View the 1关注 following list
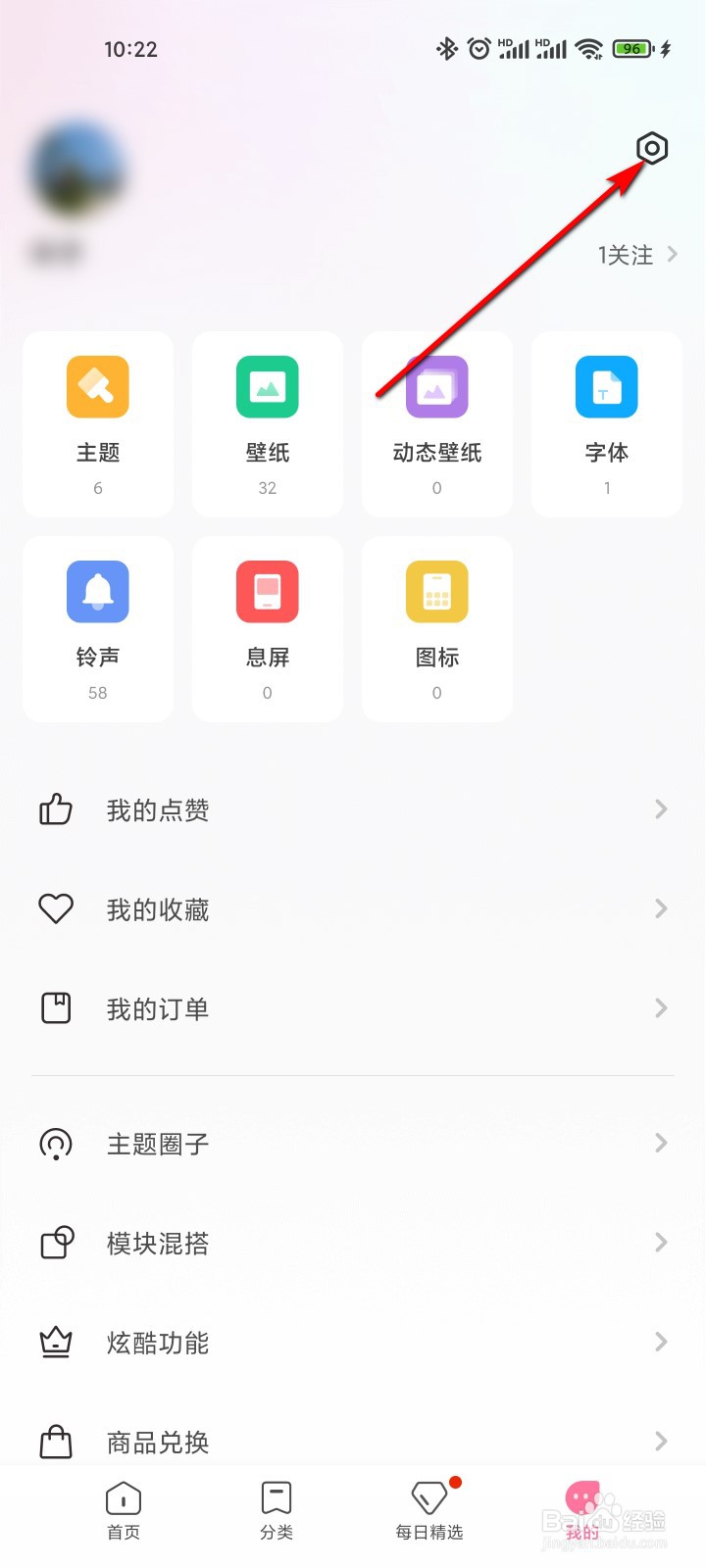Screen dimensions: 706x1568 click(x=637, y=255)
